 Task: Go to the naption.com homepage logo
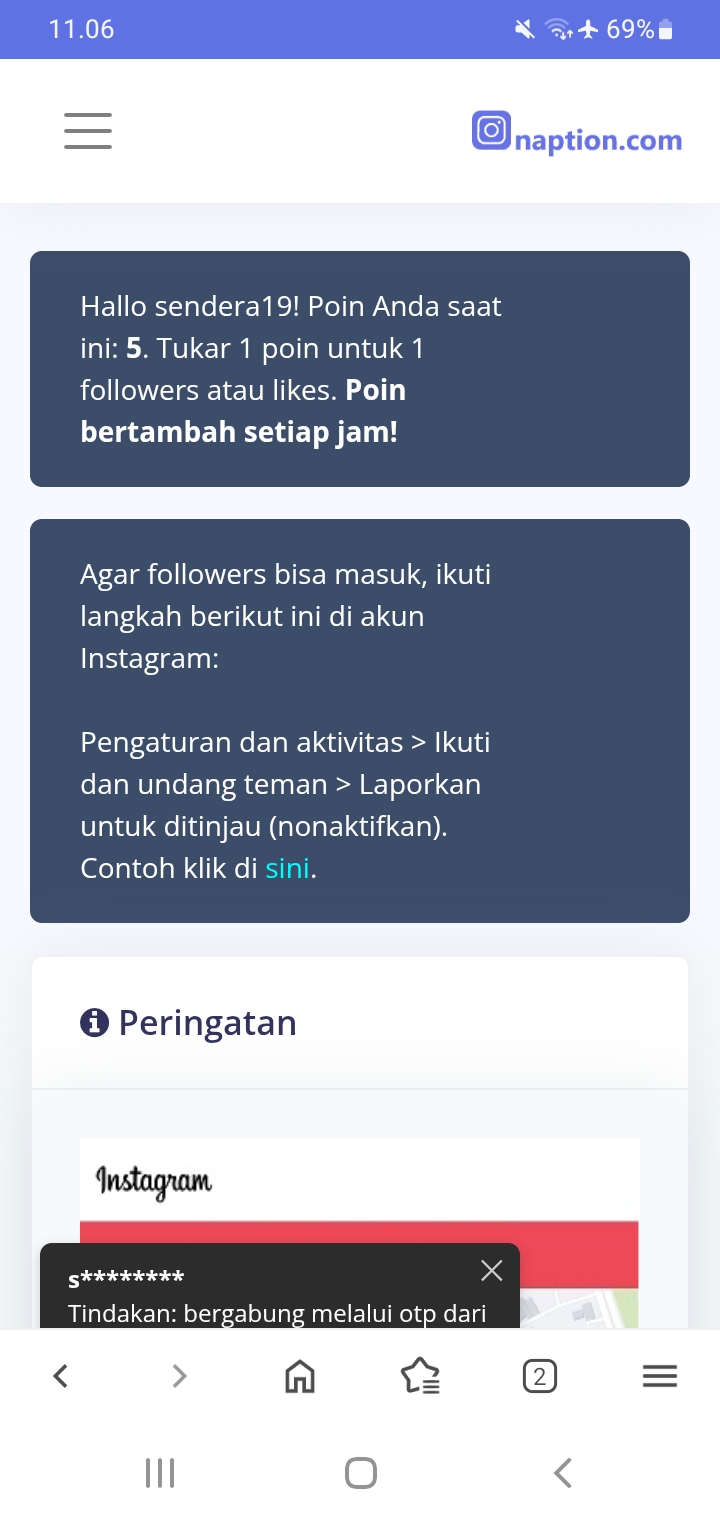577,135
